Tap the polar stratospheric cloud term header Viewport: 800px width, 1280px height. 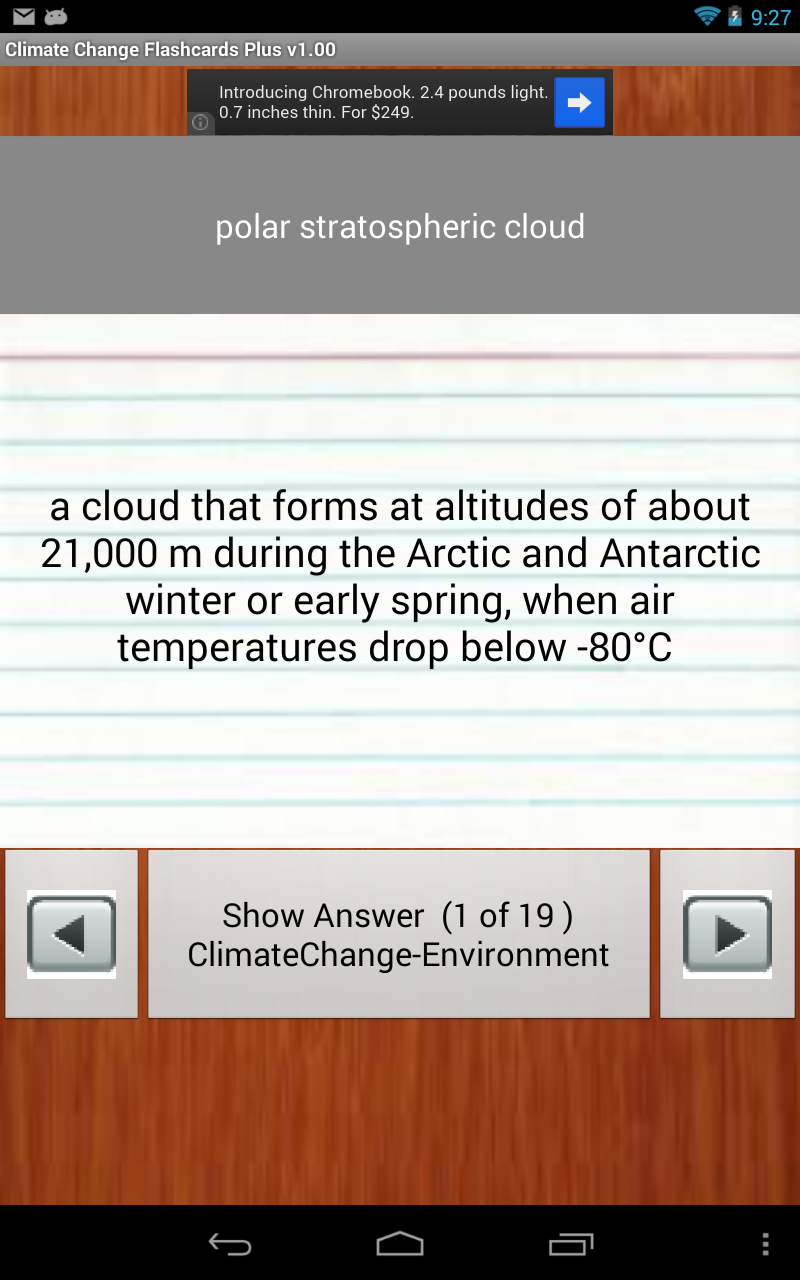click(x=400, y=226)
